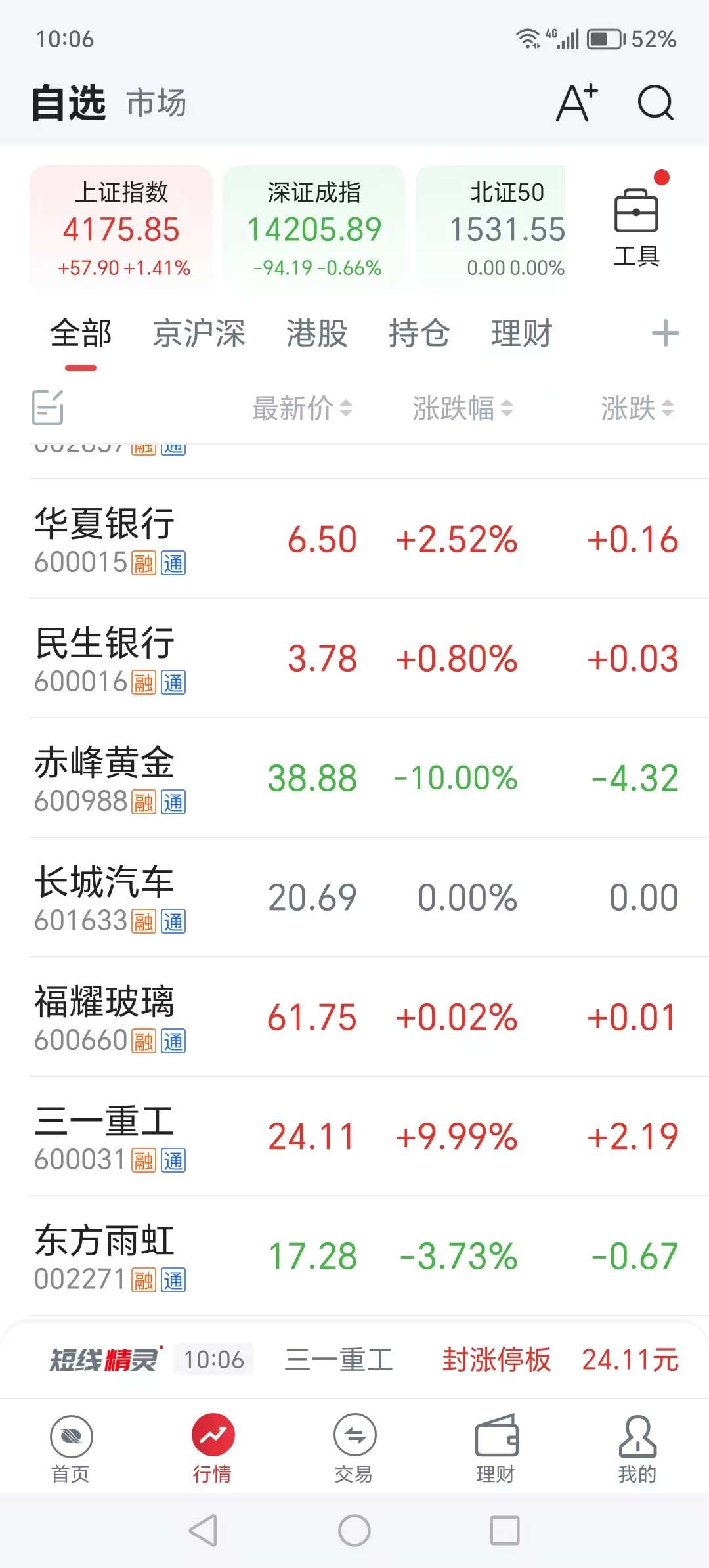Select the 京沪深 category tab

[x=199, y=333]
